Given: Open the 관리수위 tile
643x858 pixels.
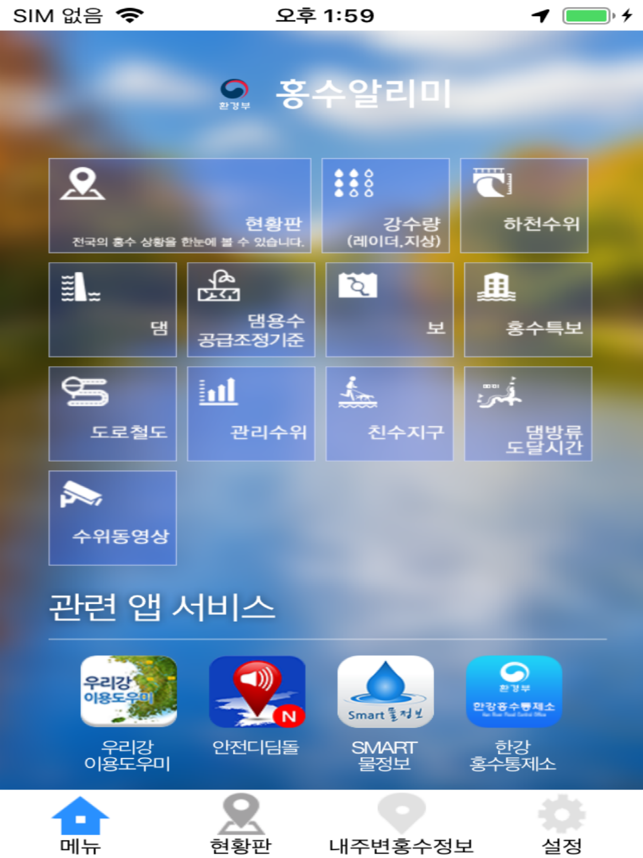Looking at the screenshot, I should point(251,413).
